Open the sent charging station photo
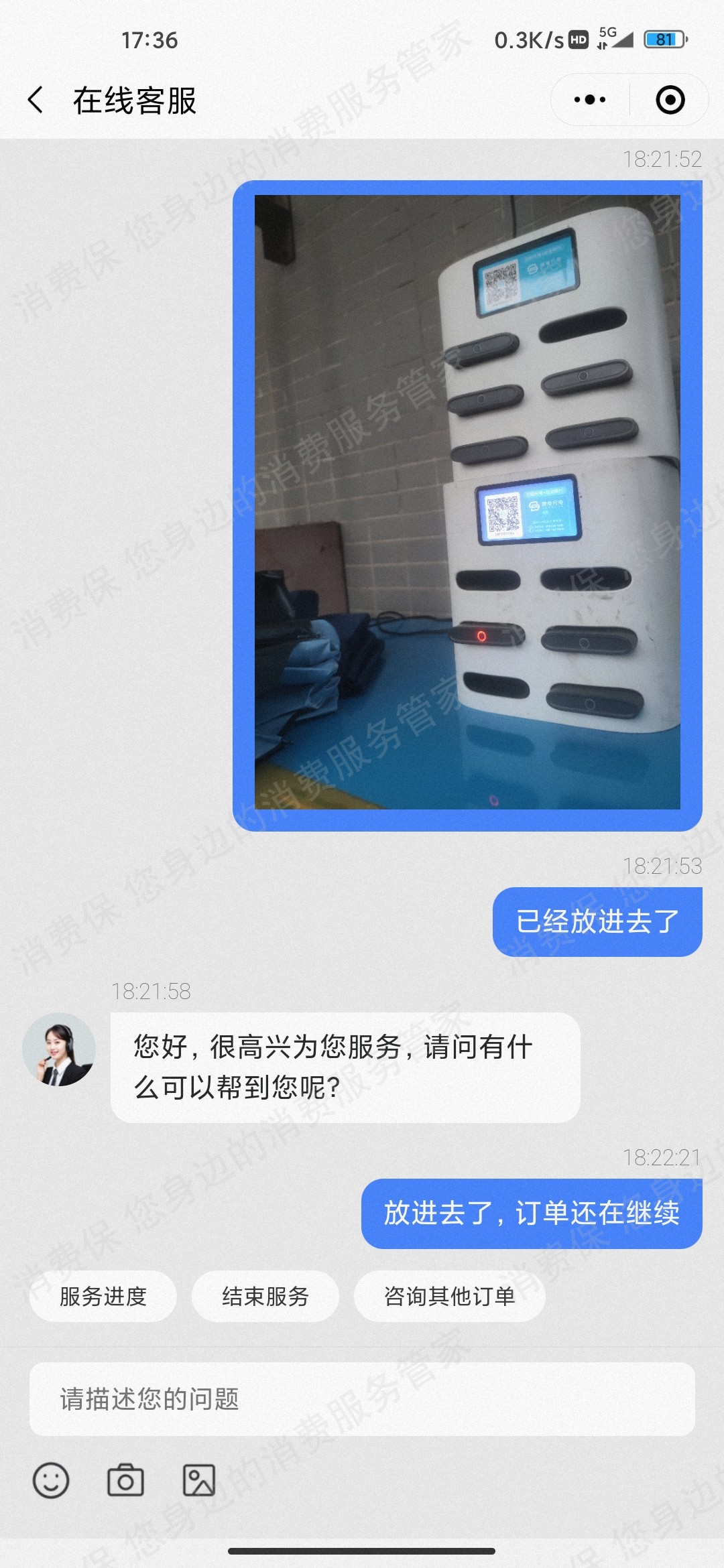This screenshot has height=1568, width=724. [467, 503]
